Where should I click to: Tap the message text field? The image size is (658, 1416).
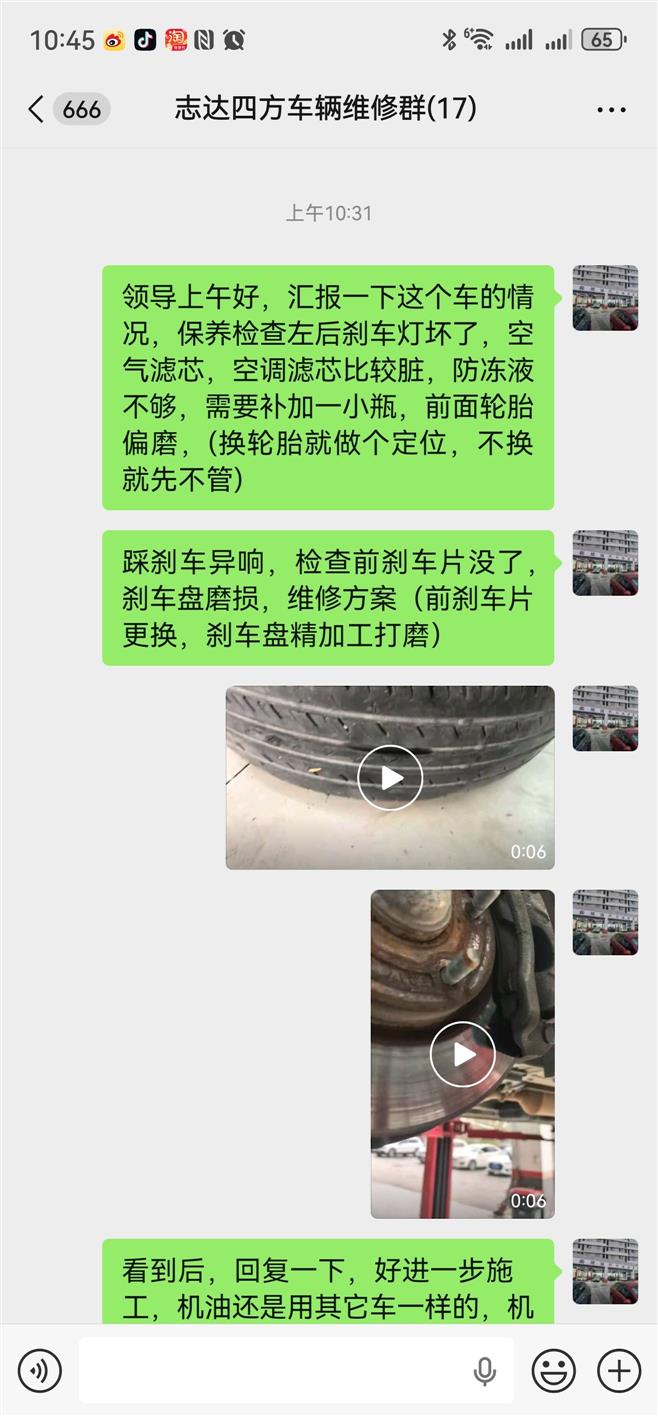(270, 1370)
